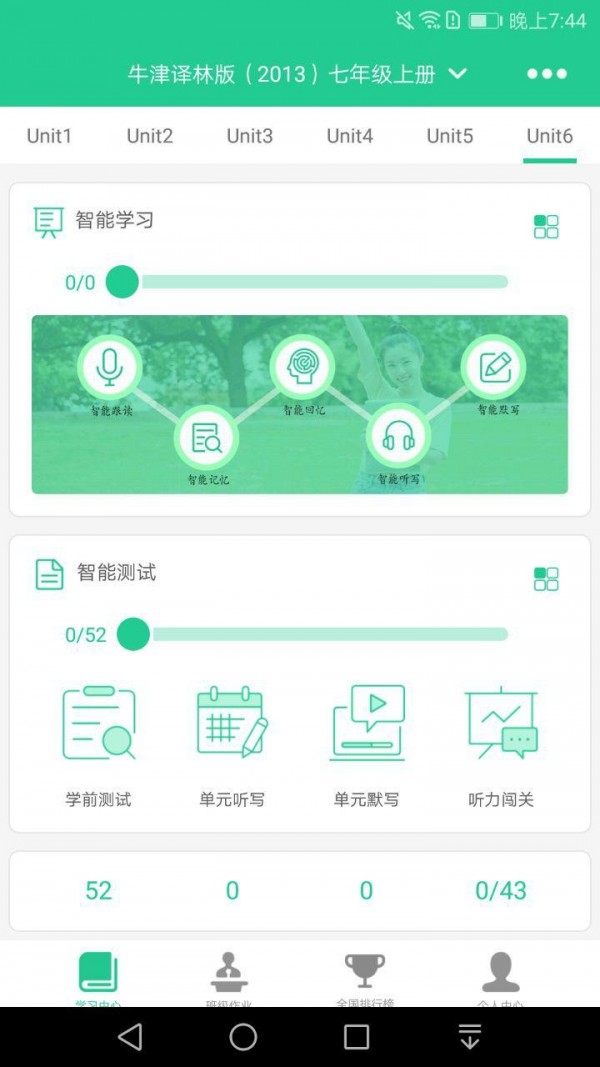Begin 单元默写 unit writing test
Viewport: 600px width, 1067px height.
[x=367, y=745]
